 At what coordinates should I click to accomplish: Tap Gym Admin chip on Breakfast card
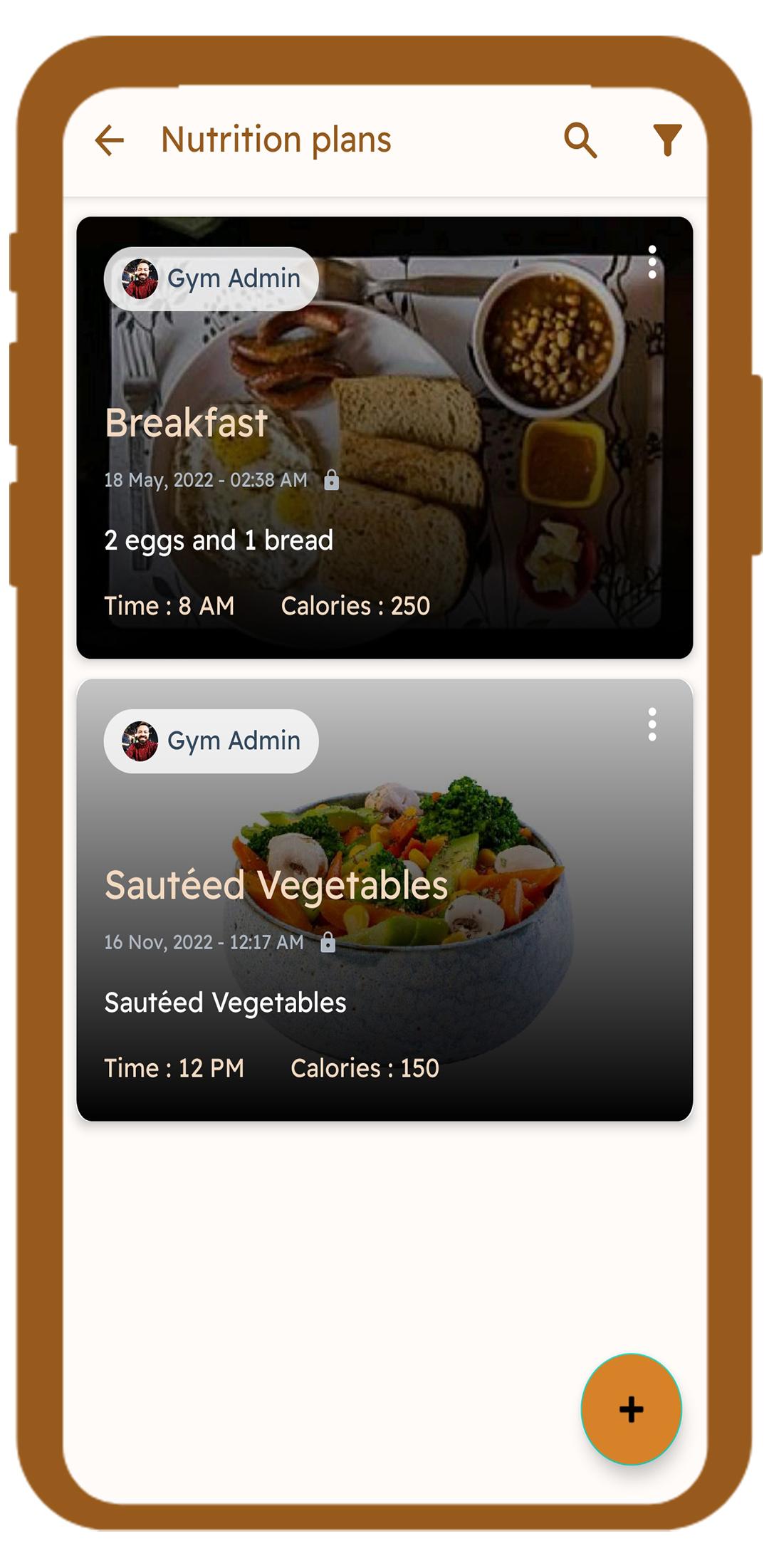[x=211, y=278]
